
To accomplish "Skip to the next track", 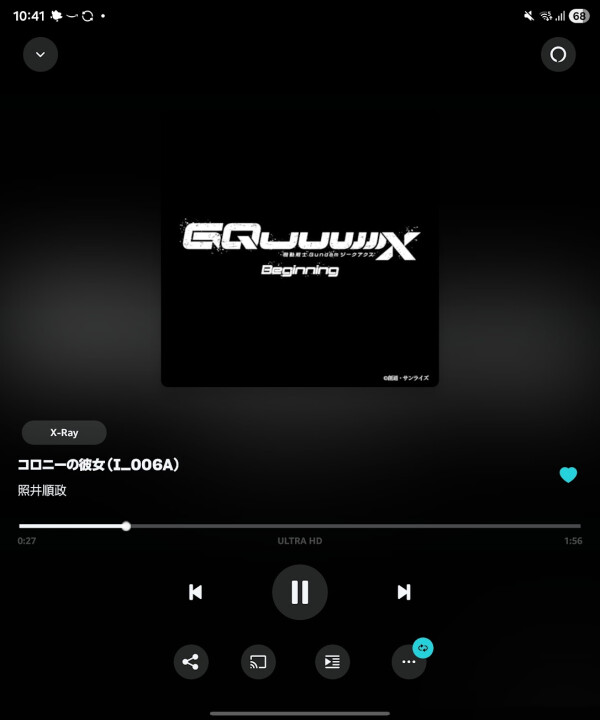I will 404,592.
